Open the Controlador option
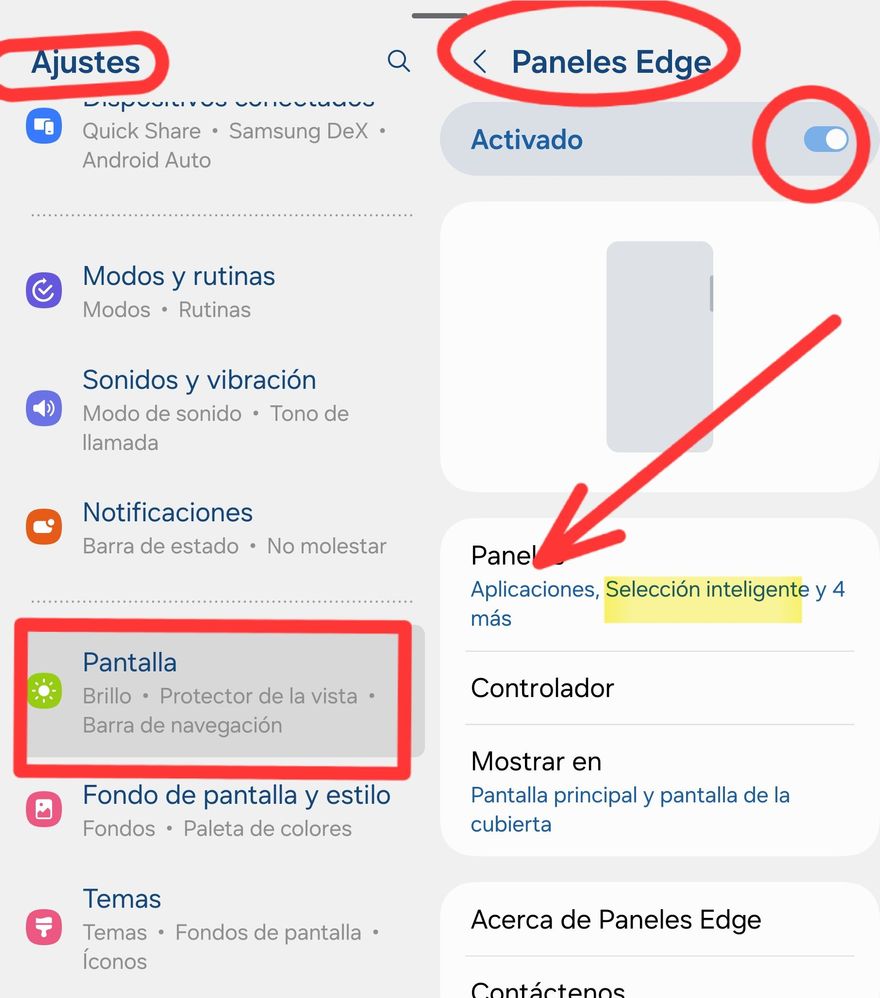 655,688
